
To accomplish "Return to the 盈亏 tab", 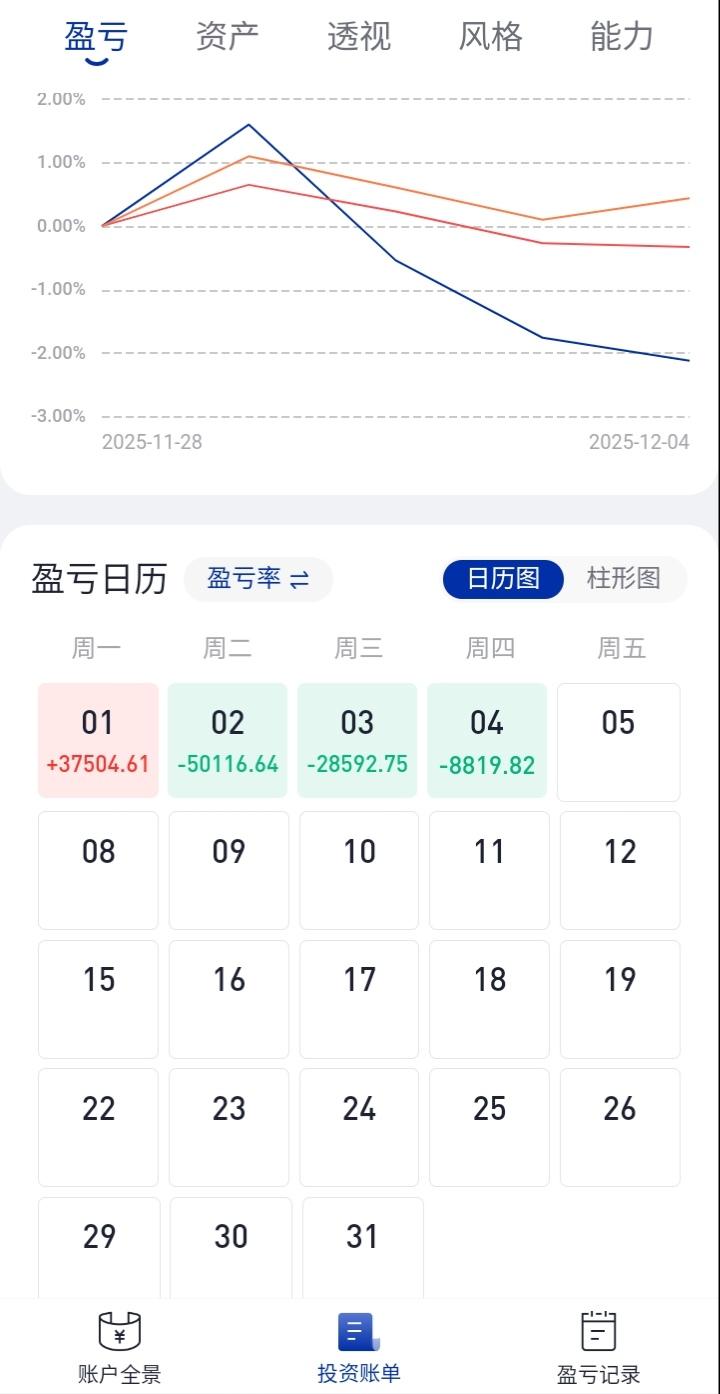I will coord(97,36).
